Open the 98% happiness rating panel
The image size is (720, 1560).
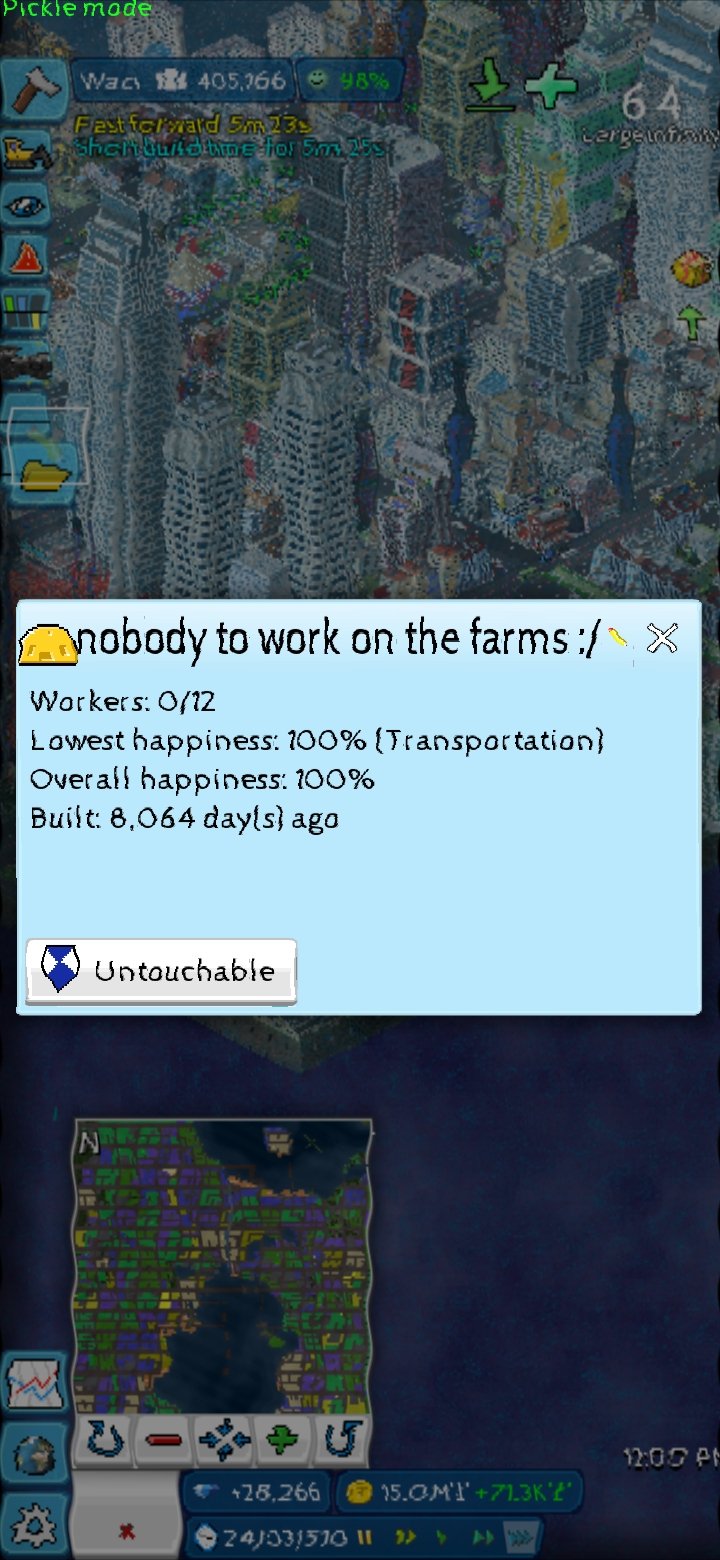coord(349,81)
